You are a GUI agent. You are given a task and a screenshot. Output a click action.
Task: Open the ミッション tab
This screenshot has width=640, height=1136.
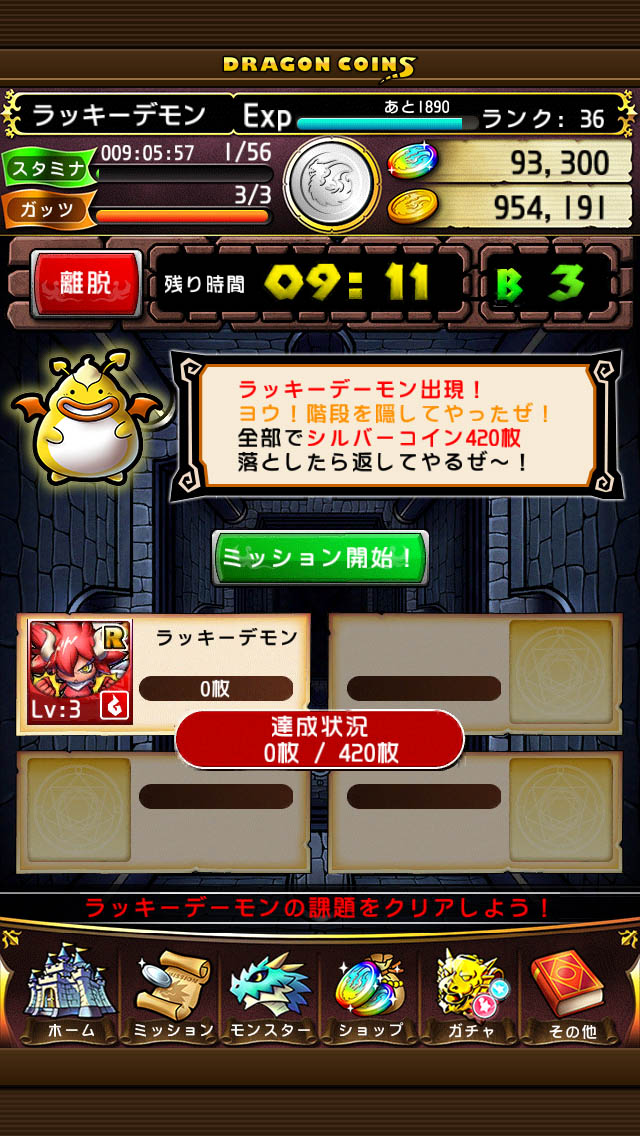(x=172, y=994)
